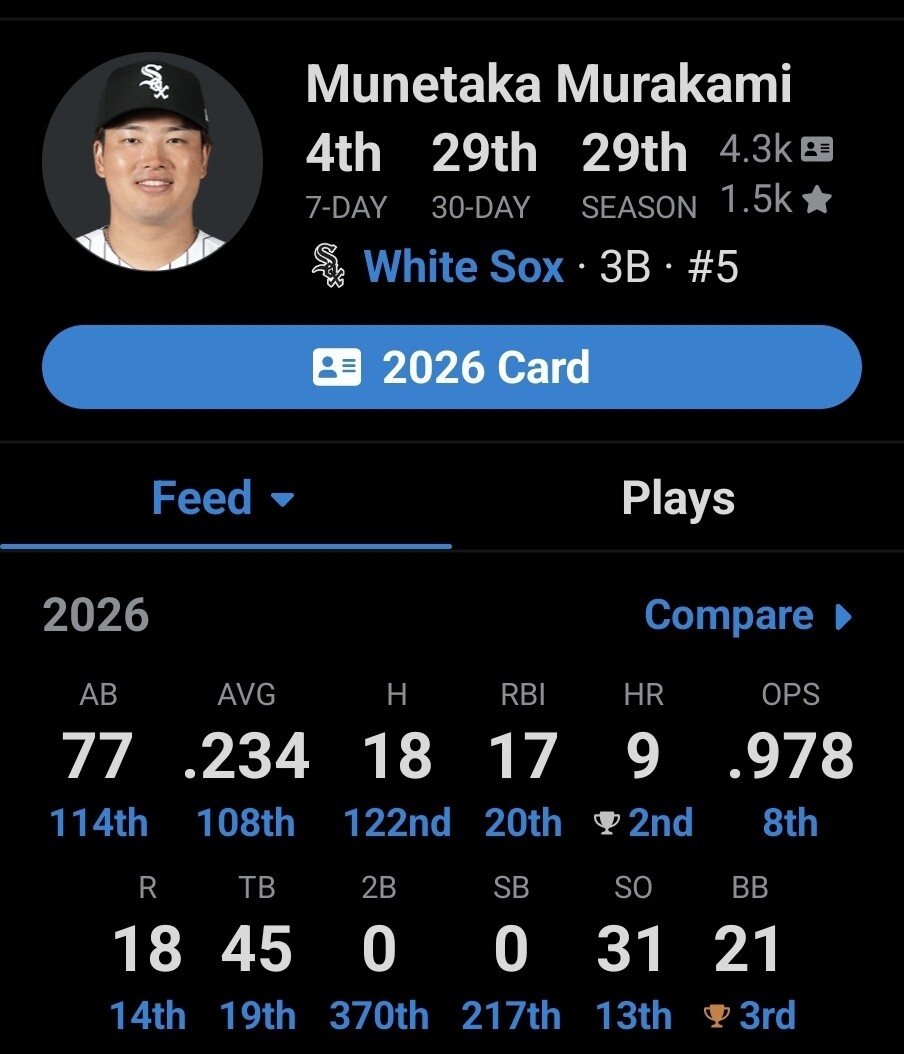The image size is (904, 1054).
Task: Open the HR 2nd ranking
Action: [643, 822]
